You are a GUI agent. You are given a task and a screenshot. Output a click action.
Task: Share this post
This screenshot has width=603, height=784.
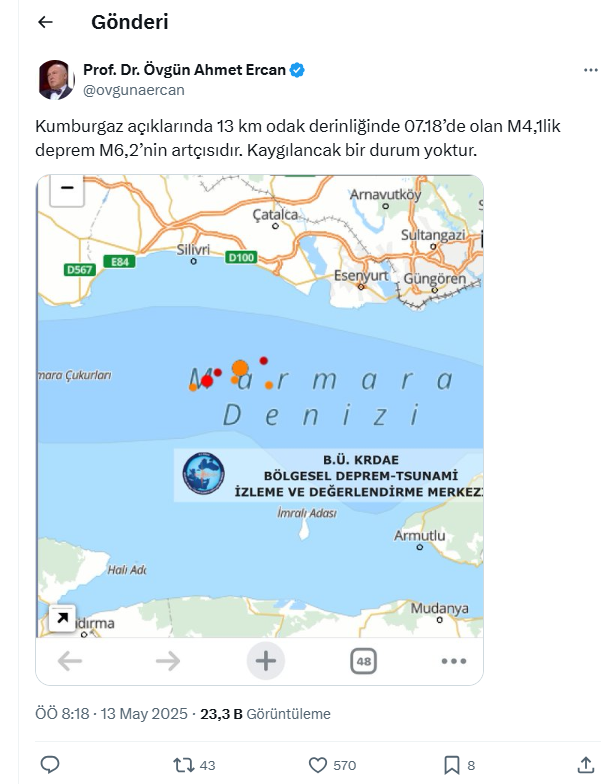(586, 765)
